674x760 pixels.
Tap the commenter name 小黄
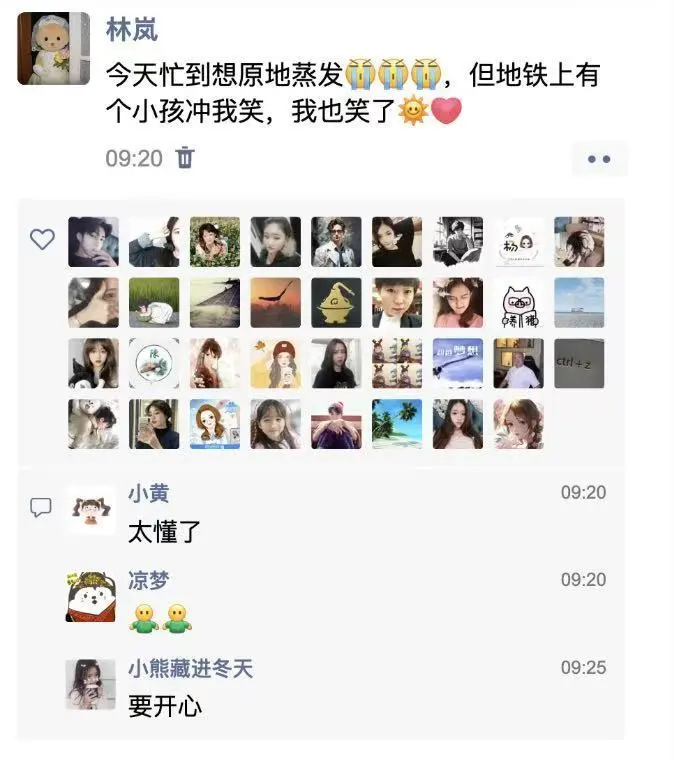pos(148,494)
